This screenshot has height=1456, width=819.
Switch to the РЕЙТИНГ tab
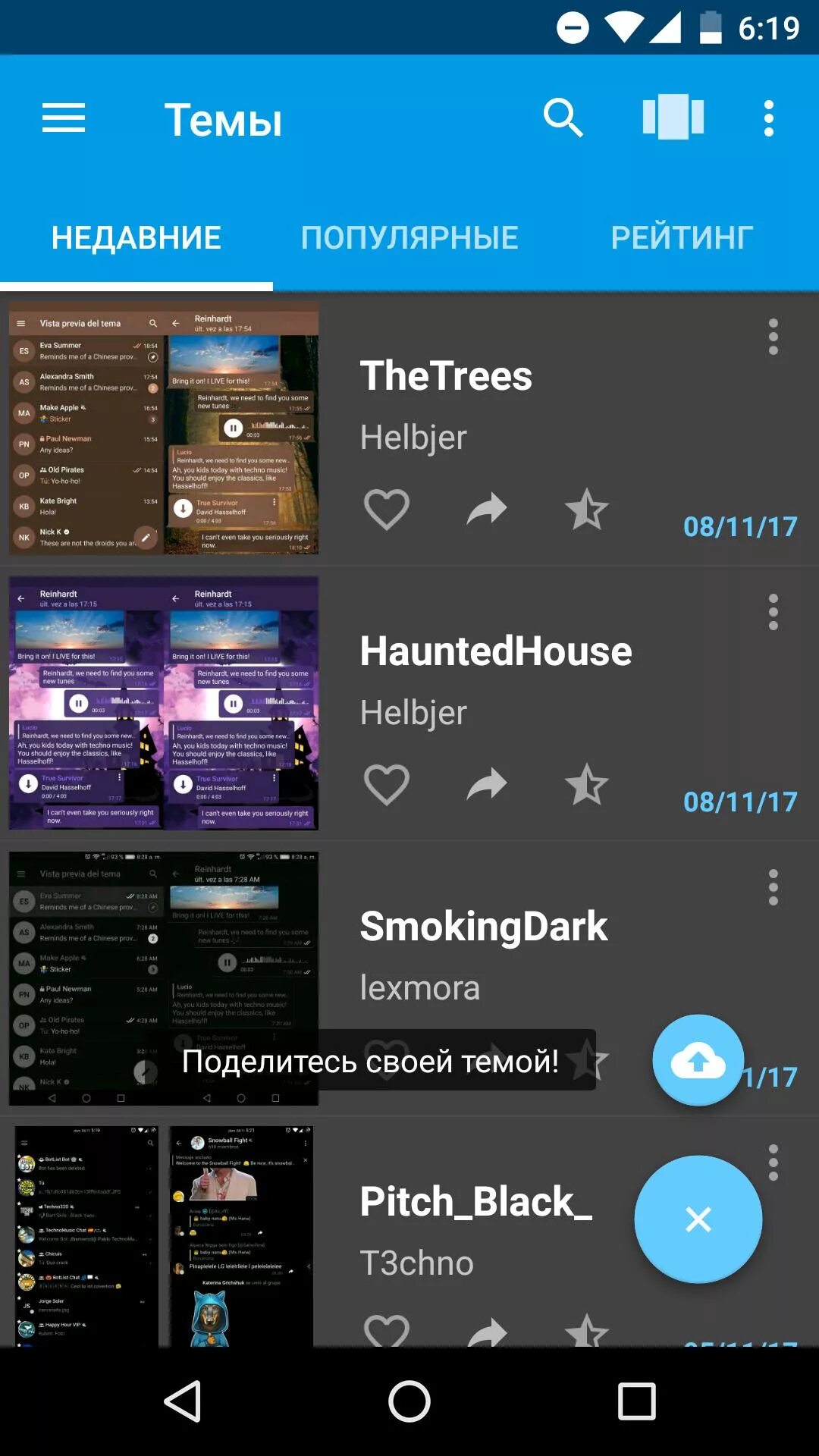point(682,238)
